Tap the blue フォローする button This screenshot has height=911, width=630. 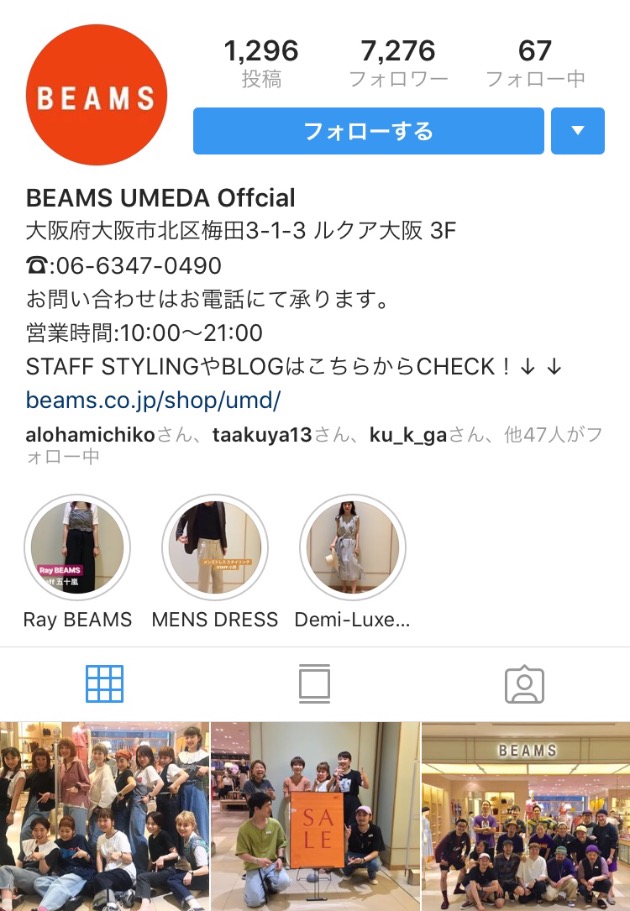click(368, 131)
